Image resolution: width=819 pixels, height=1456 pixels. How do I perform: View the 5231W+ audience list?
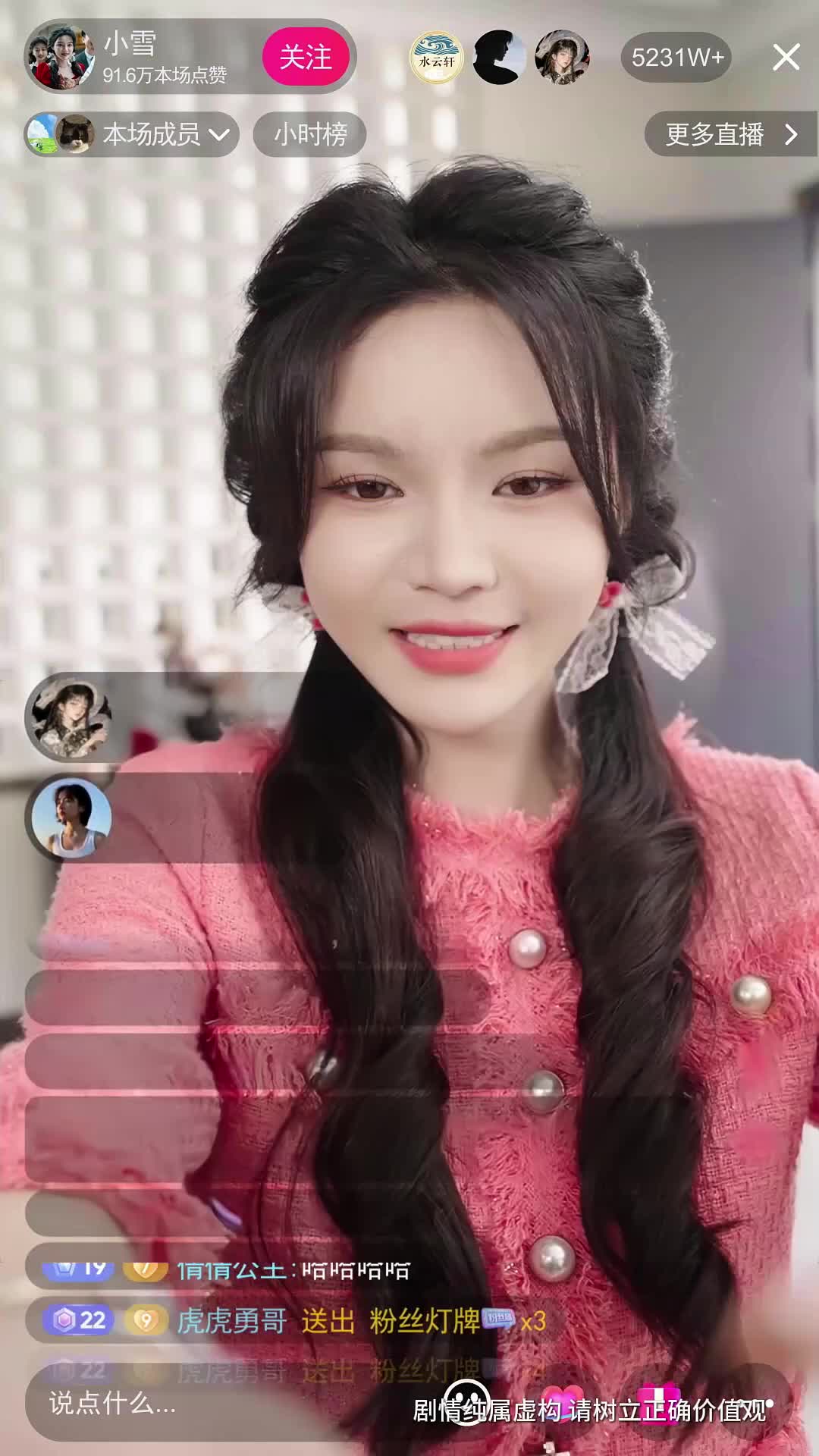pyautogui.click(x=677, y=57)
